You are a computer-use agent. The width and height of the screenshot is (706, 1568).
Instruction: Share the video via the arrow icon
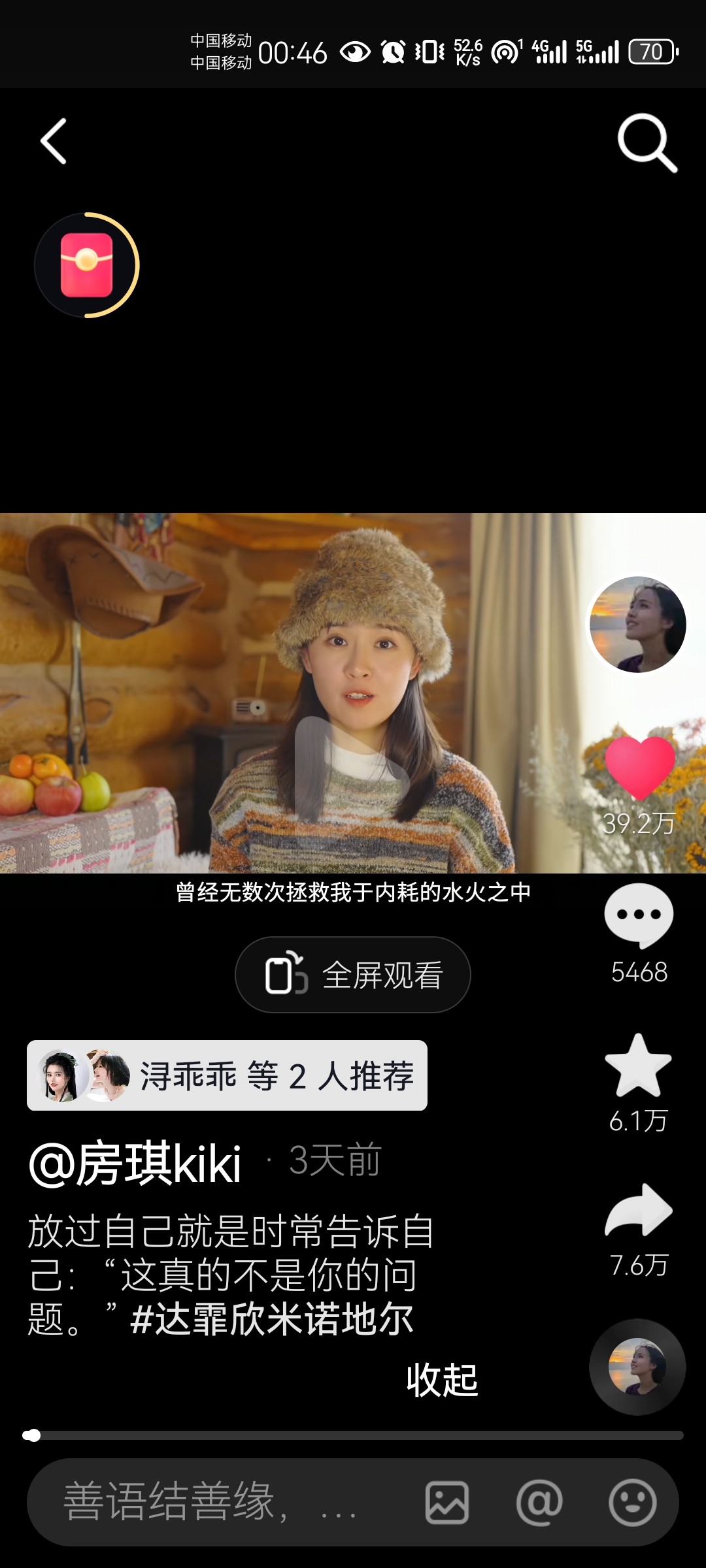tap(639, 1211)
